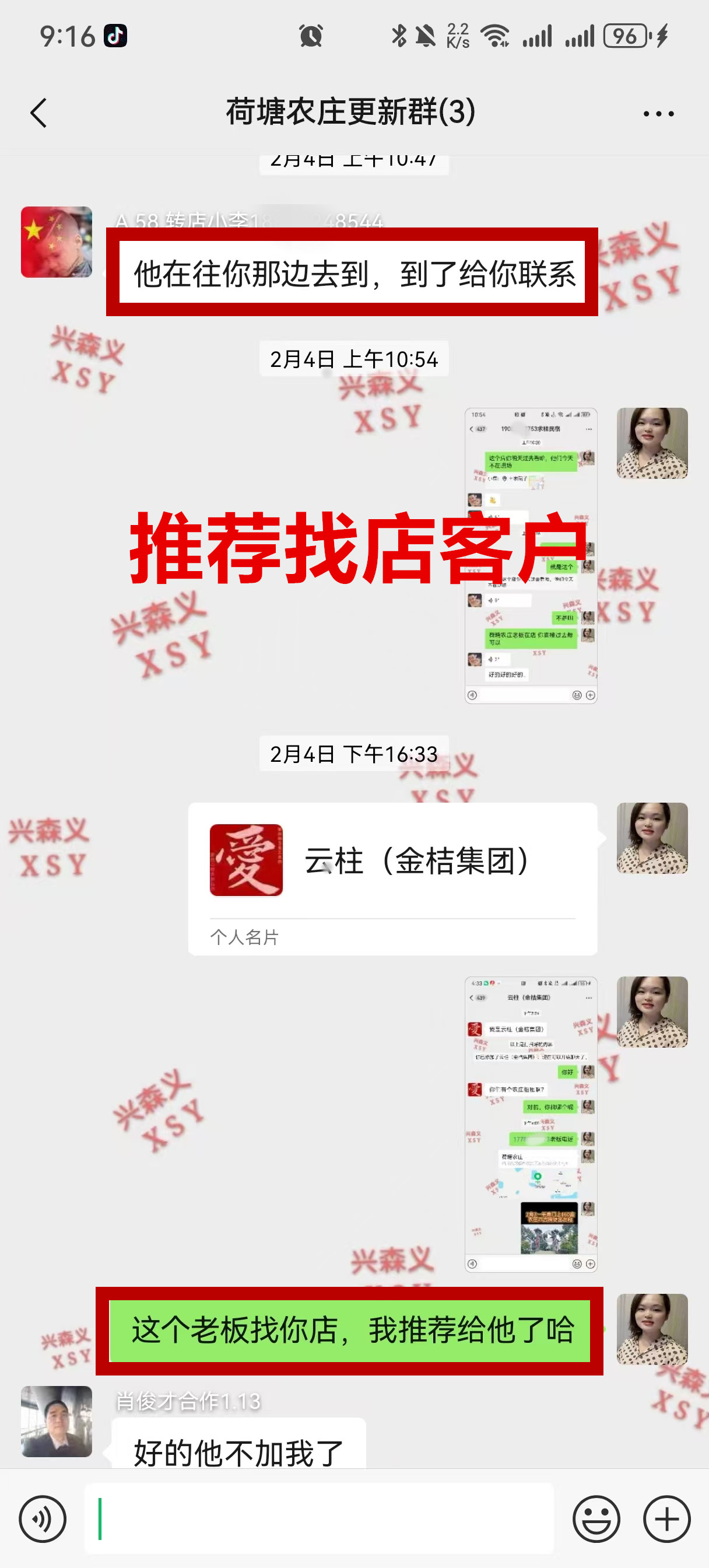Go back from the group chat
This screenshot has width=709, height=1568.
[x=38, y=113]
